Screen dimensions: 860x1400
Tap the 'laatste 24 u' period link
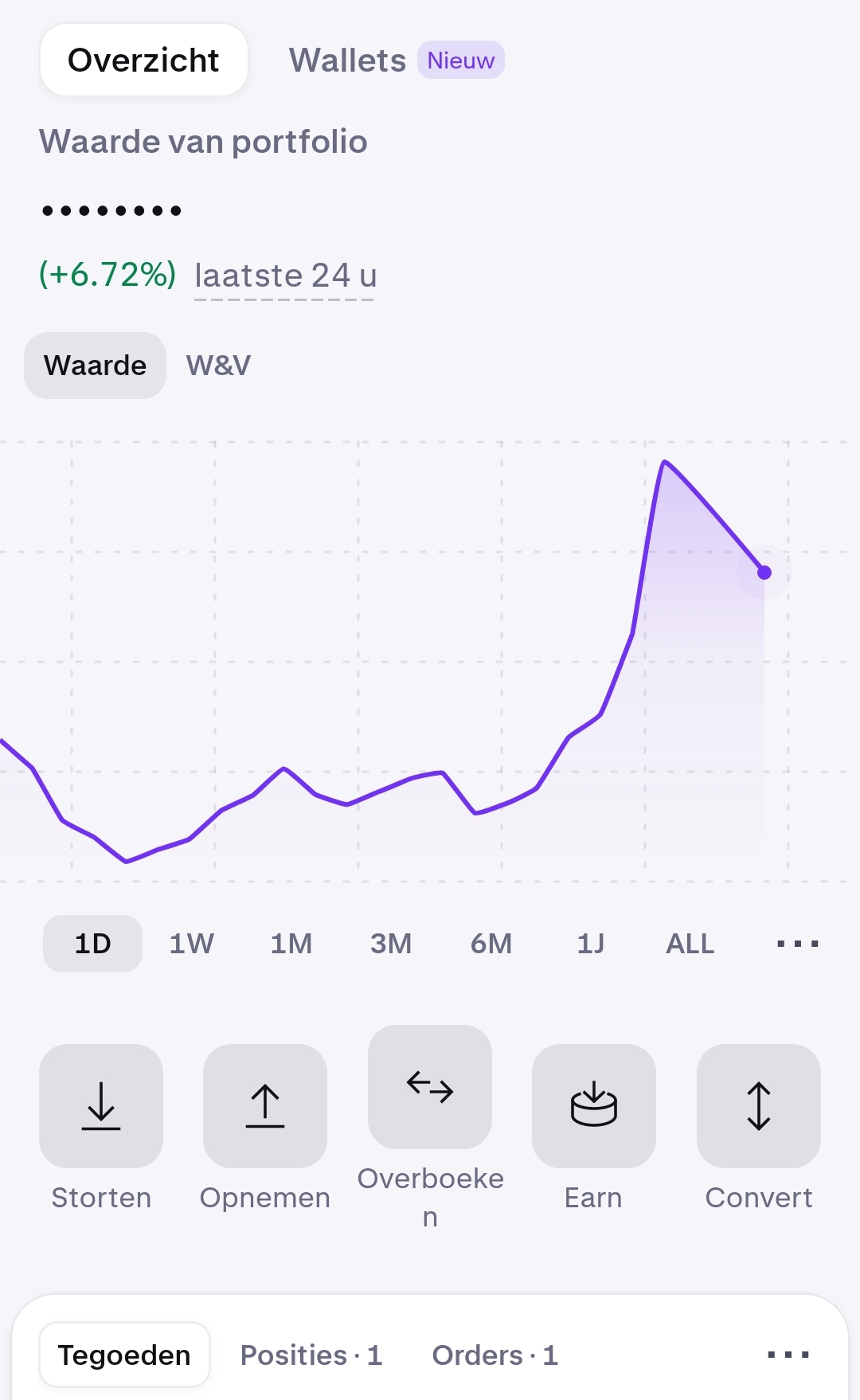[x=285, y=276]
